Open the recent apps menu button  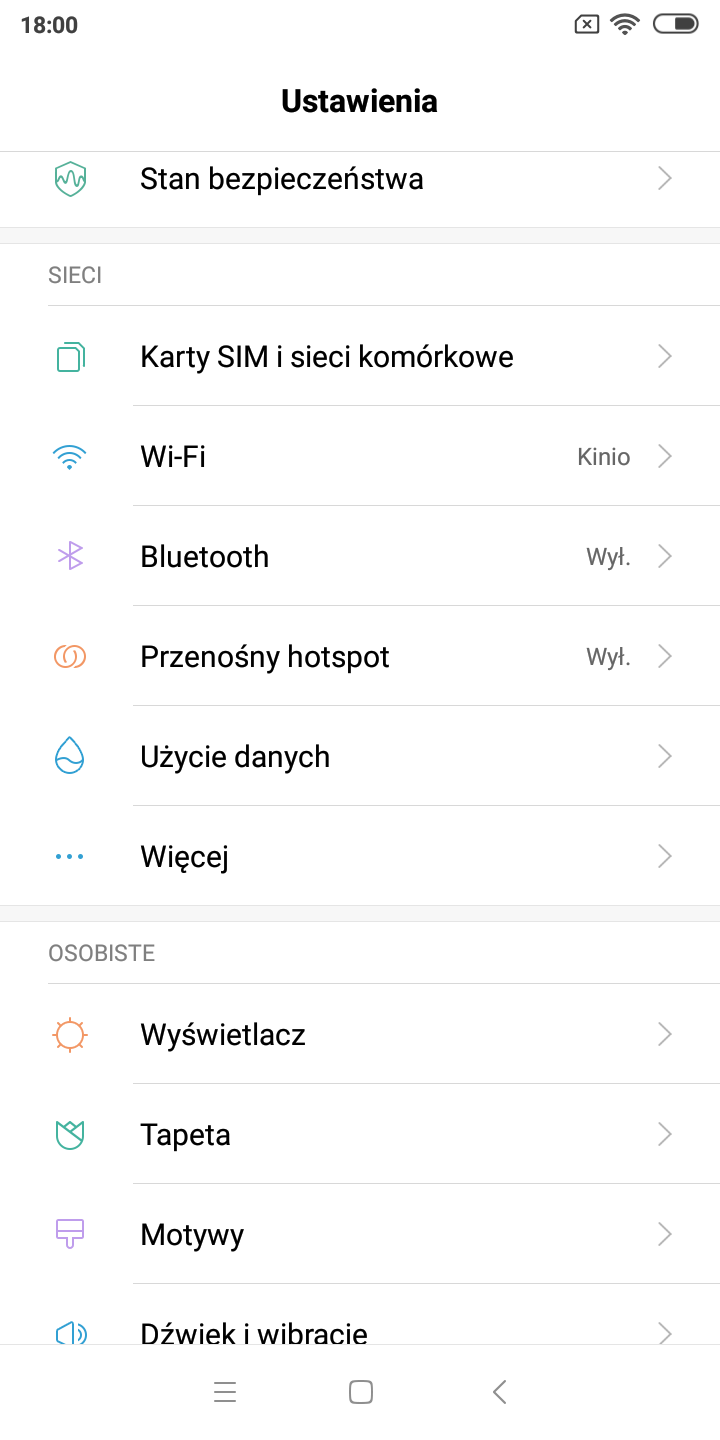coord(225,1392)
